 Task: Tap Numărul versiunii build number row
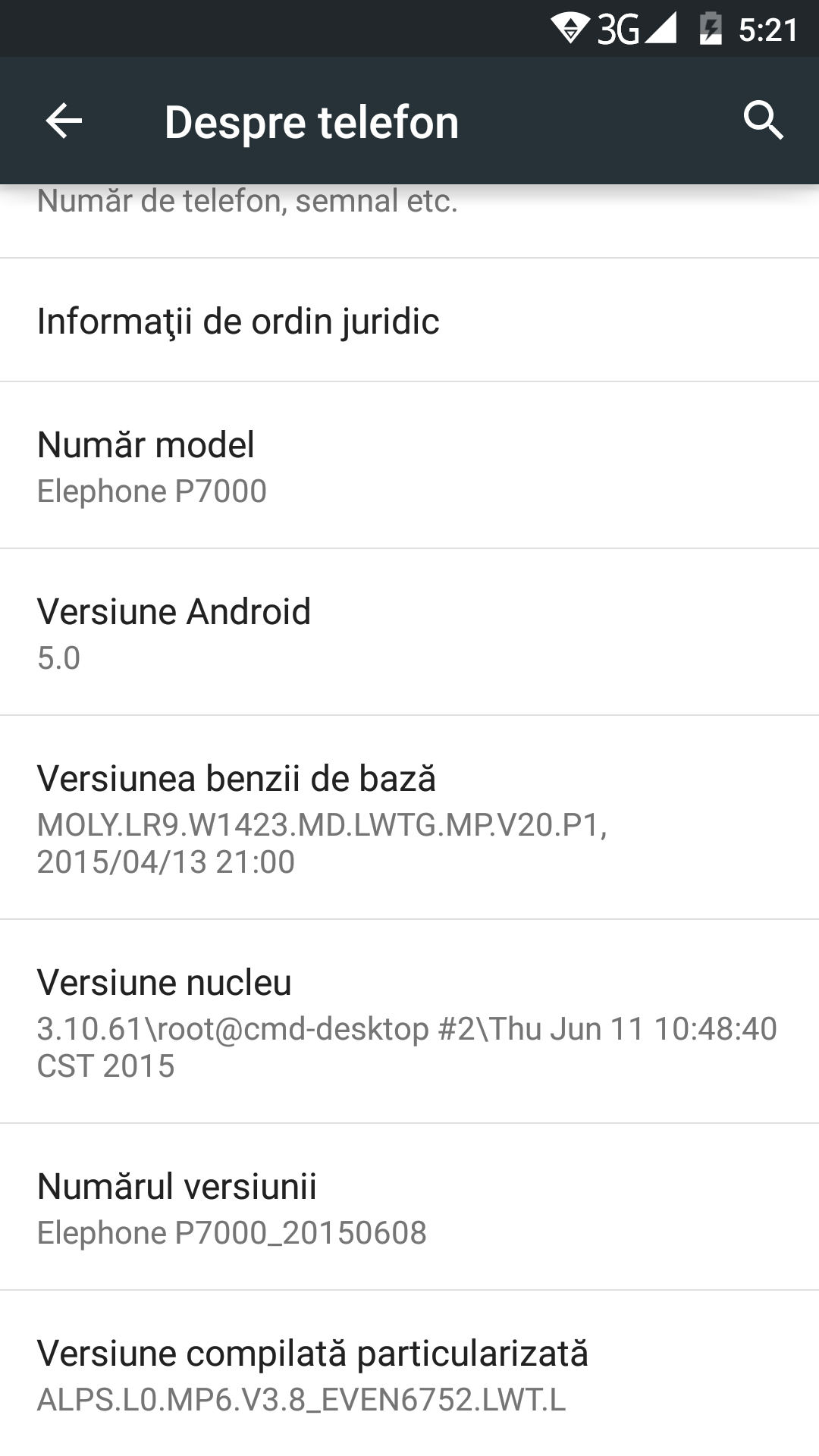pyautogui.click(x=409, y=1207)
